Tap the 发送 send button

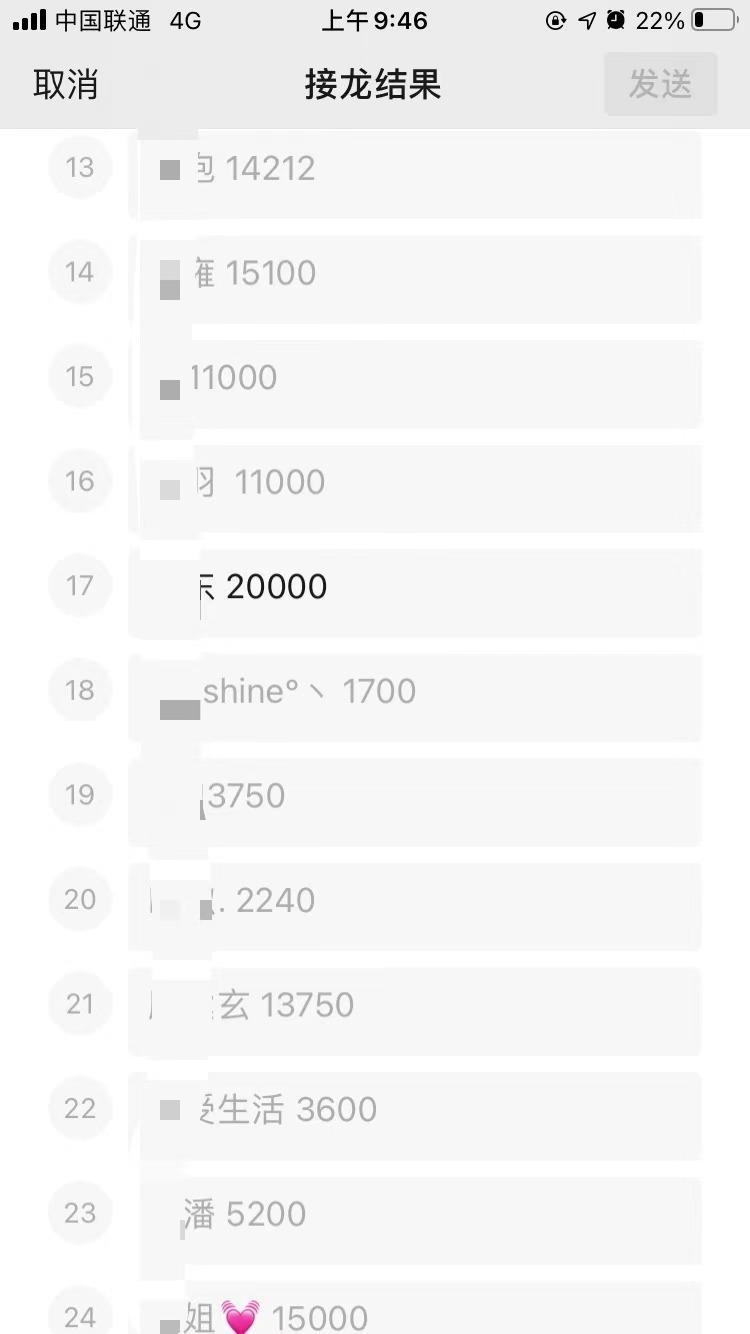tap(660, 85)
